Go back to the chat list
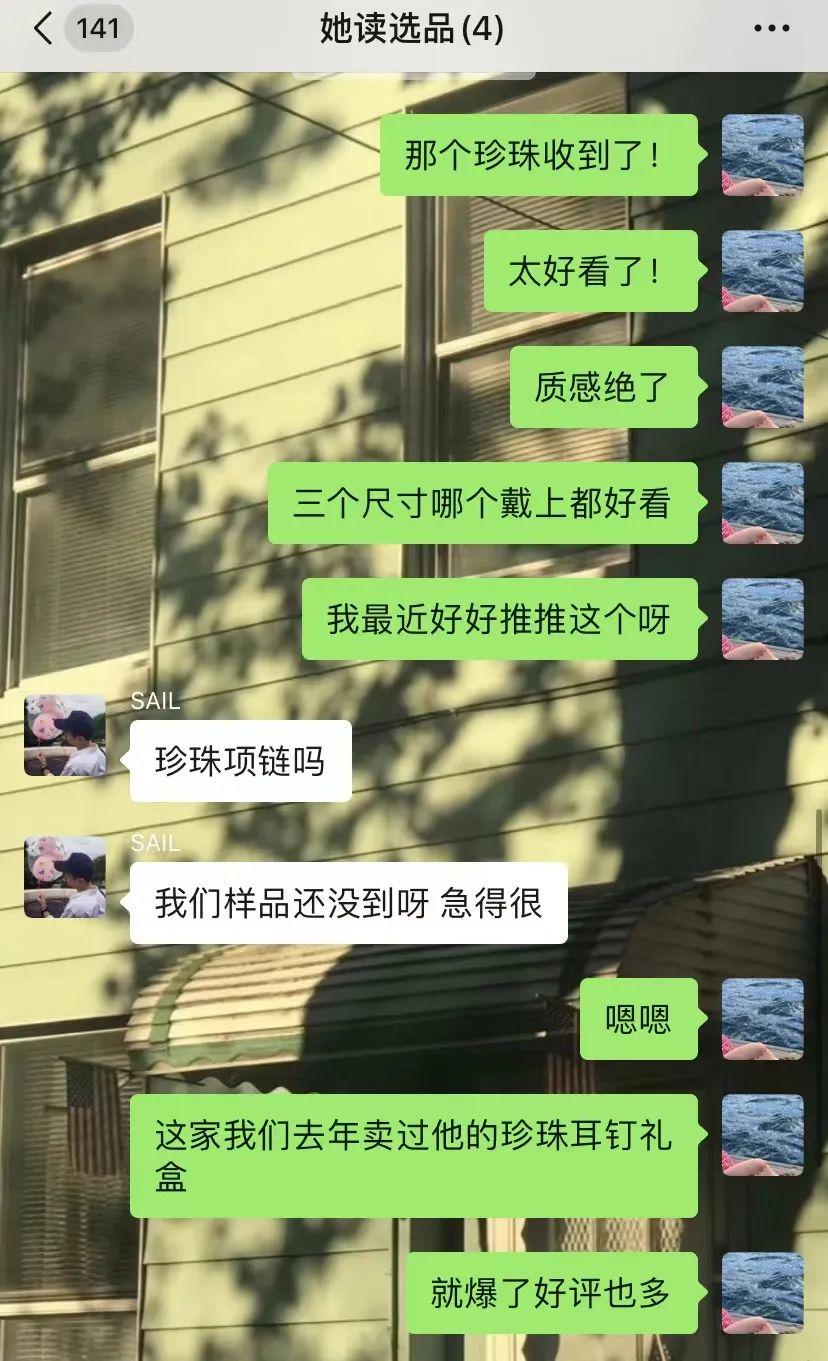 click(x=44, y=30)
